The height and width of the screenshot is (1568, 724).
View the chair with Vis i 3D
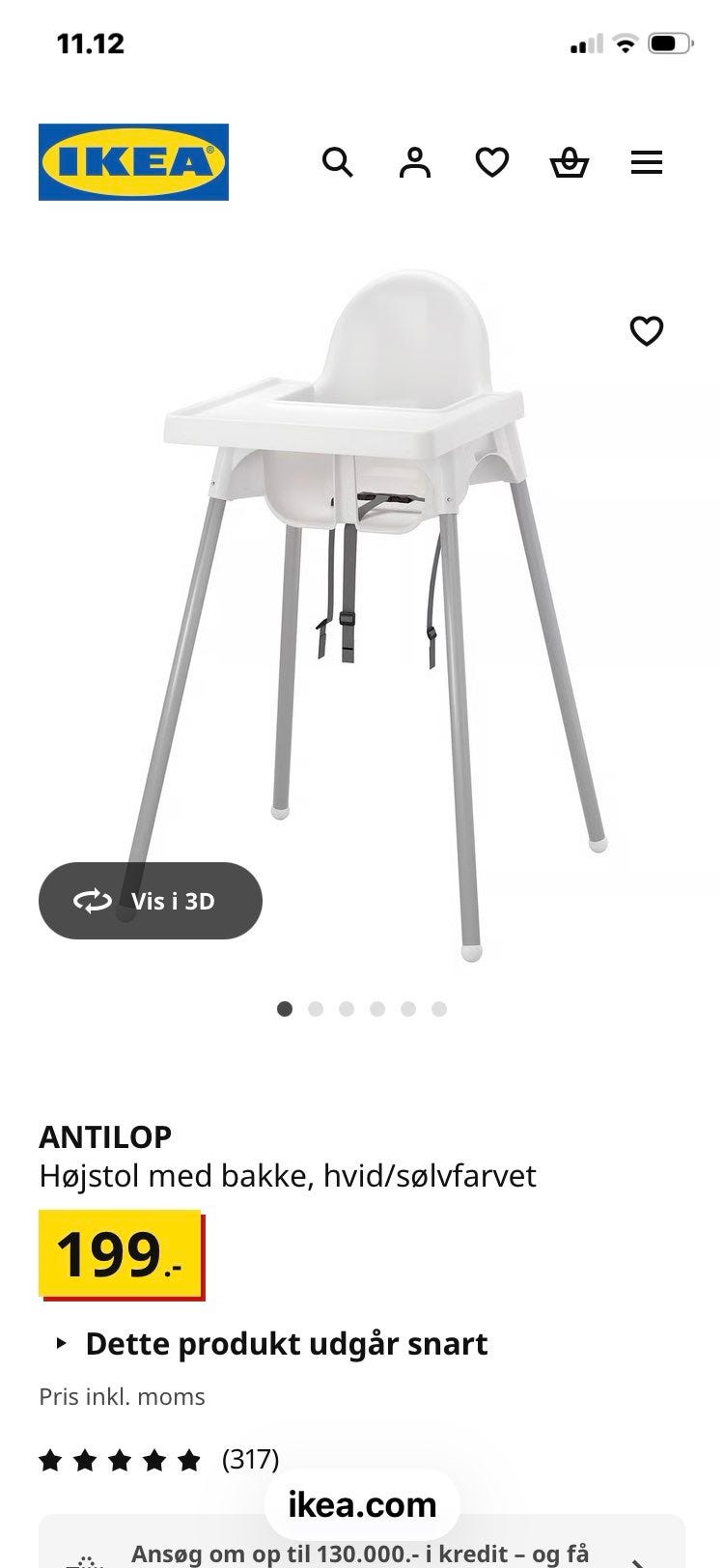151,901
